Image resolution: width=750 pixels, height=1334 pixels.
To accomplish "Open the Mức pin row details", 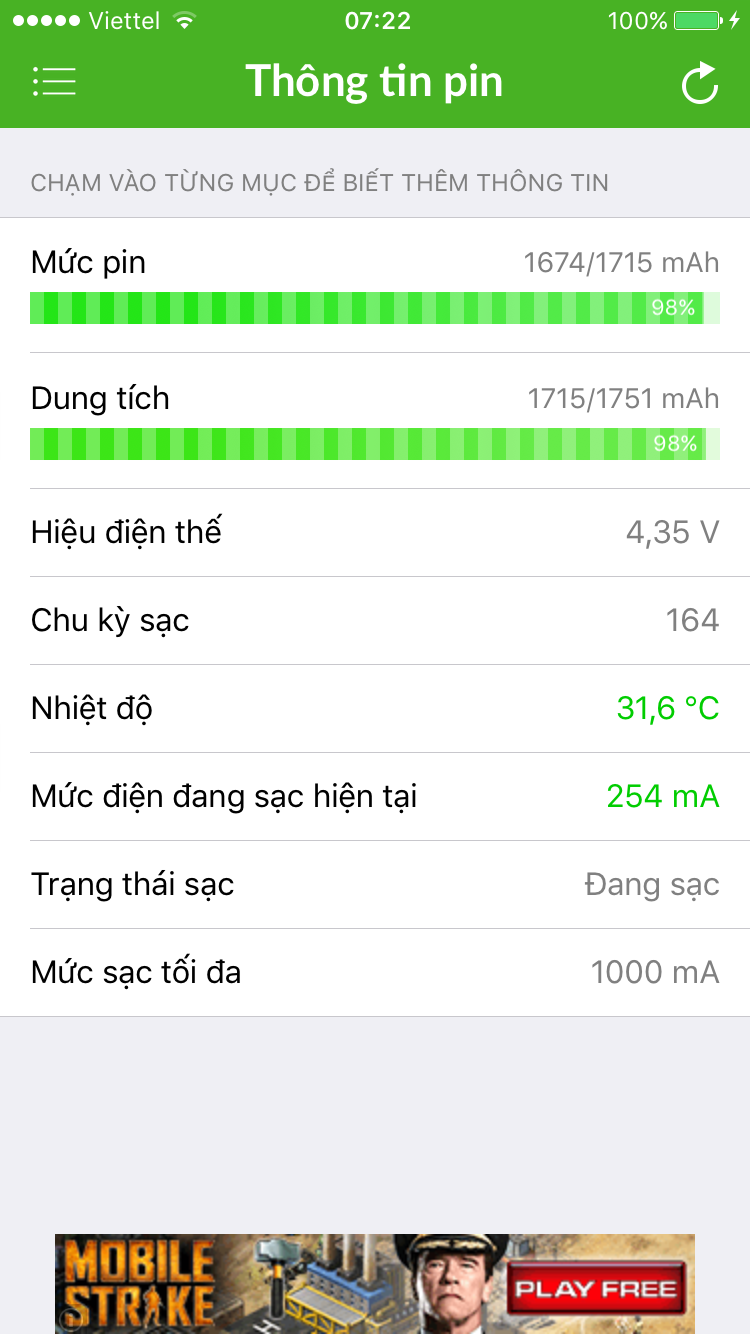I will [375, 285].
